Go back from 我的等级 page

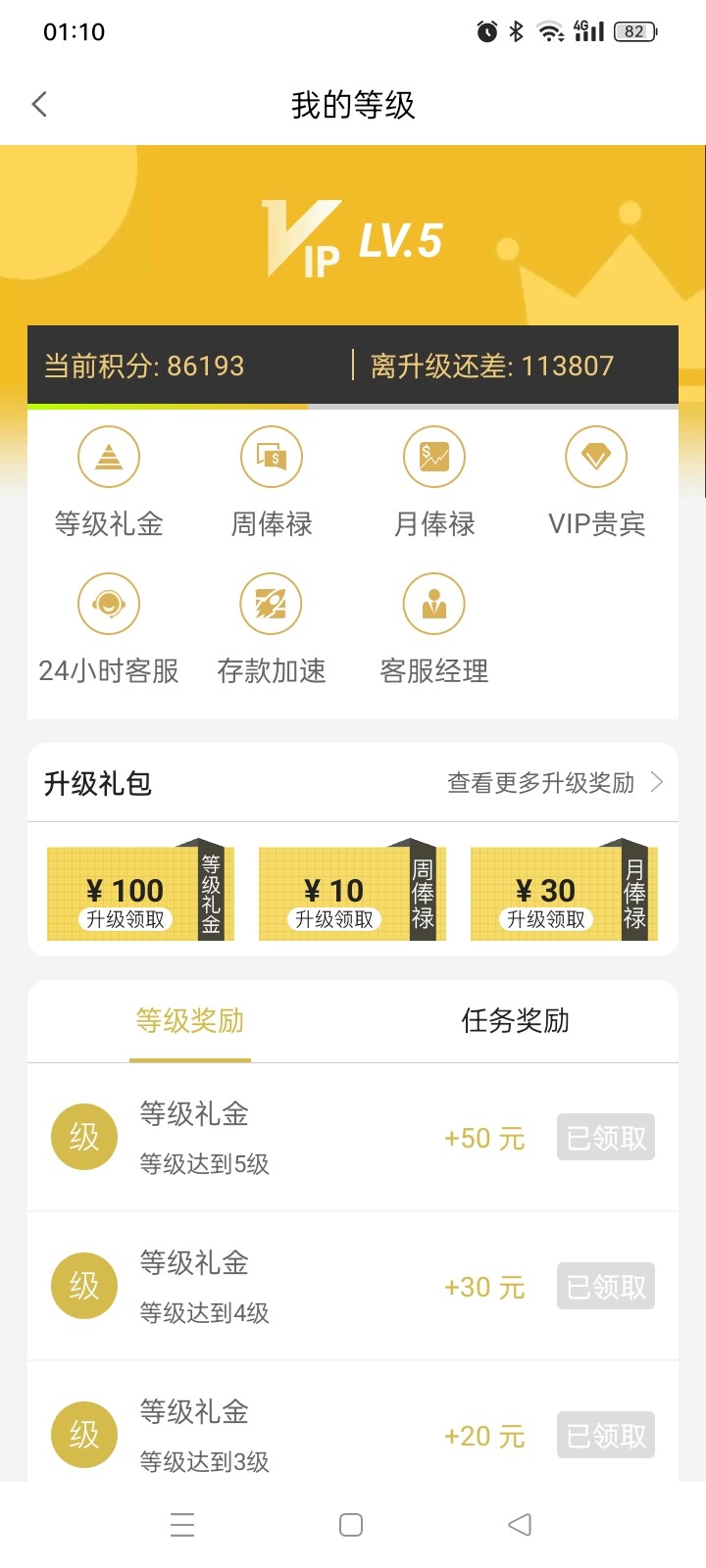(39, 105)
